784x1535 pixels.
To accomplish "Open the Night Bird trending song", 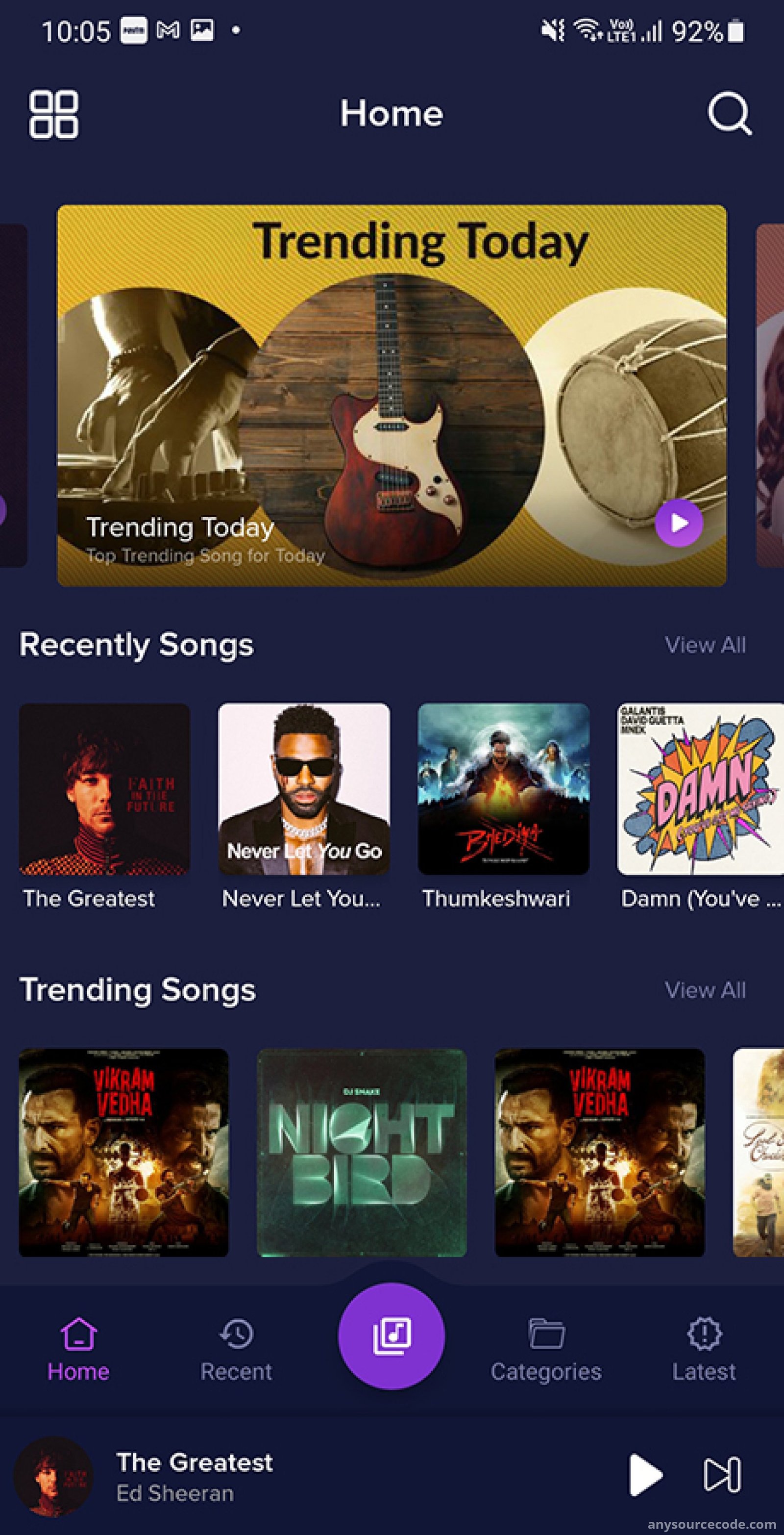I will coord(362,1153).
